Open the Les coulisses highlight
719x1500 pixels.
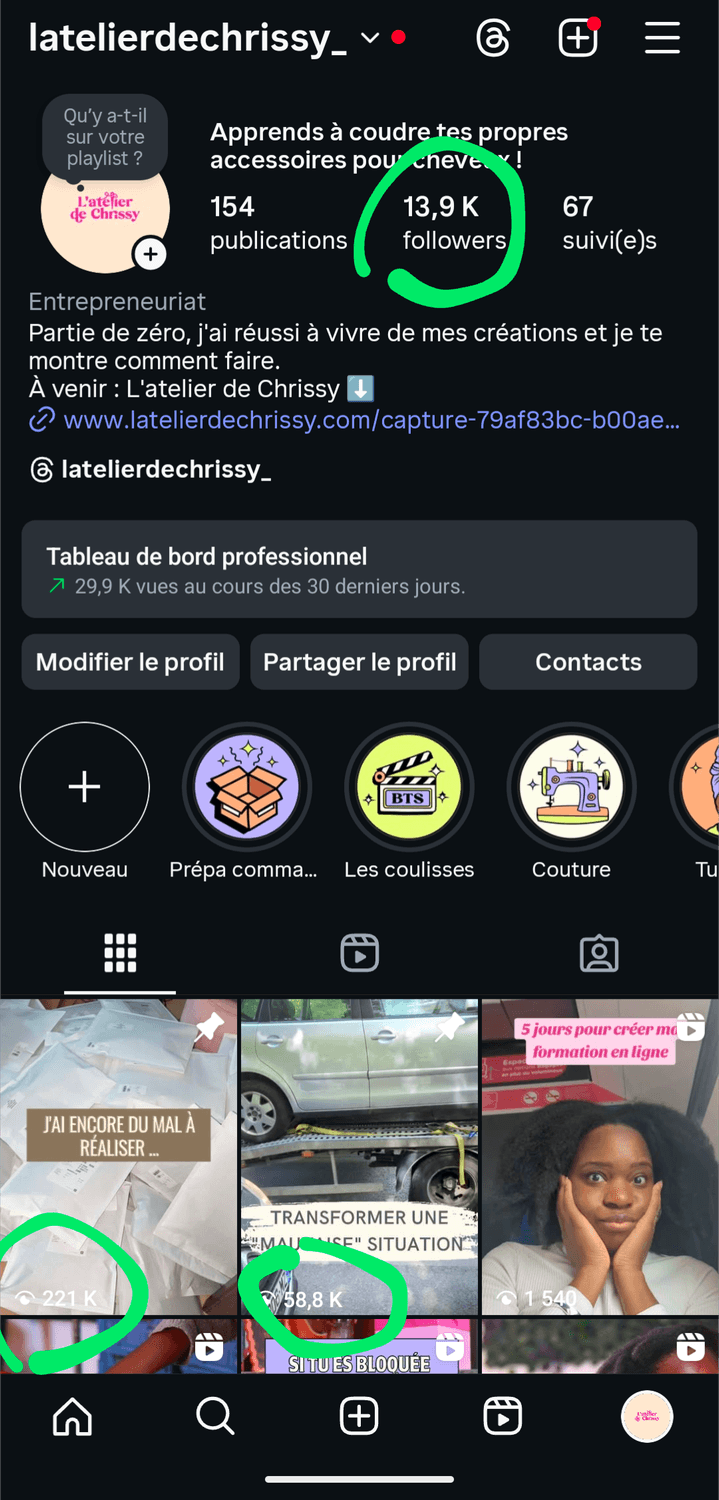click(409, 787)
